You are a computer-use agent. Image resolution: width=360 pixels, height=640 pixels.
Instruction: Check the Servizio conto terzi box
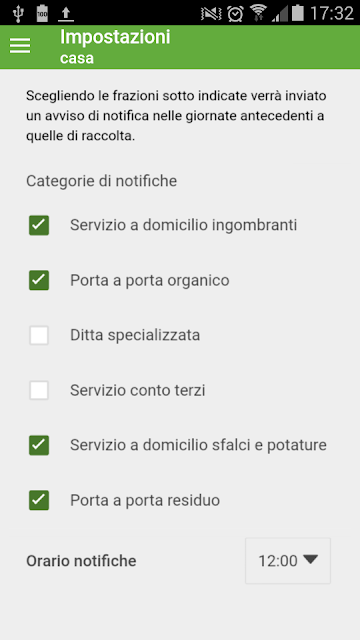[39, 391]
